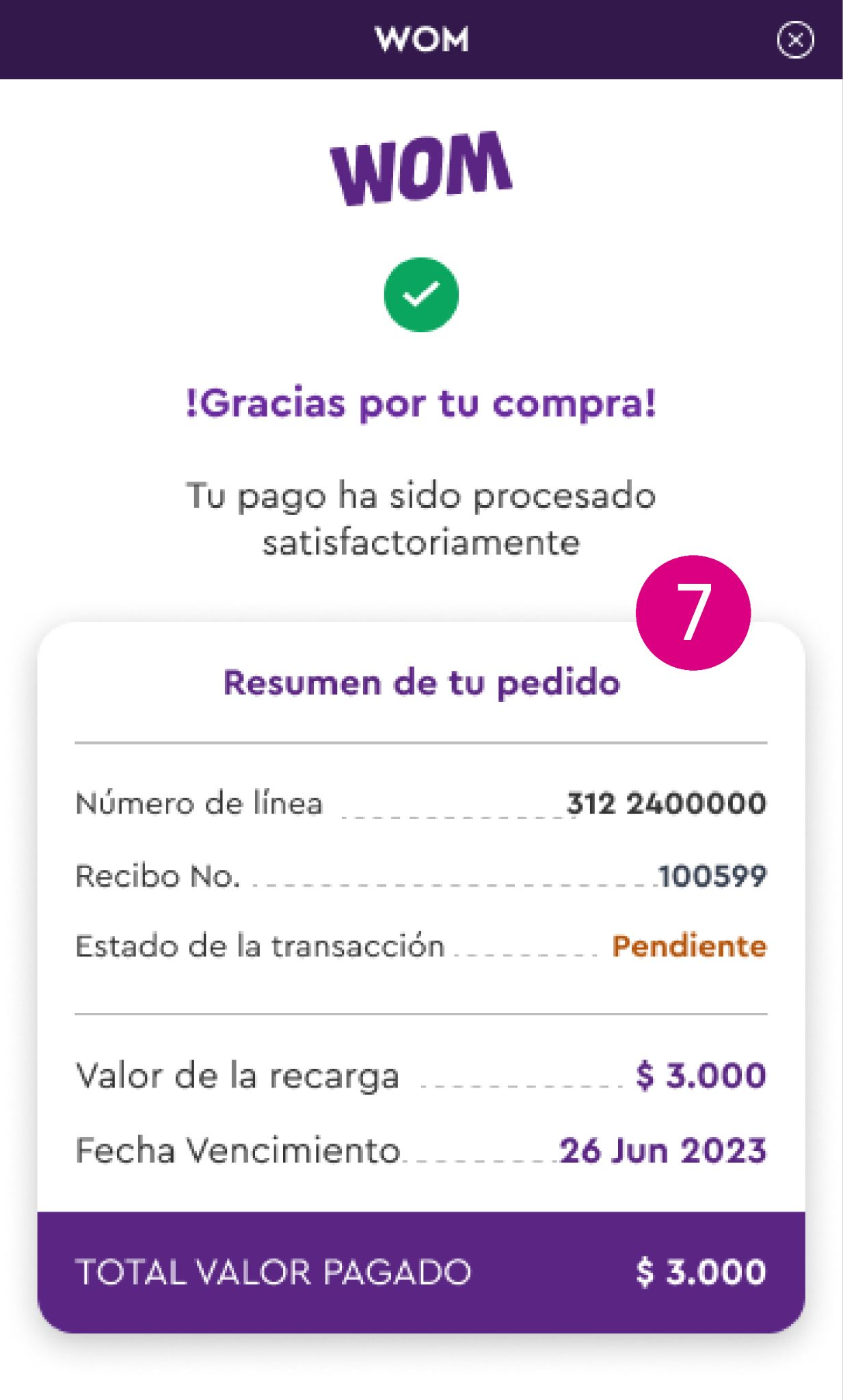Click the WOM purple logo

pos(420,166)
